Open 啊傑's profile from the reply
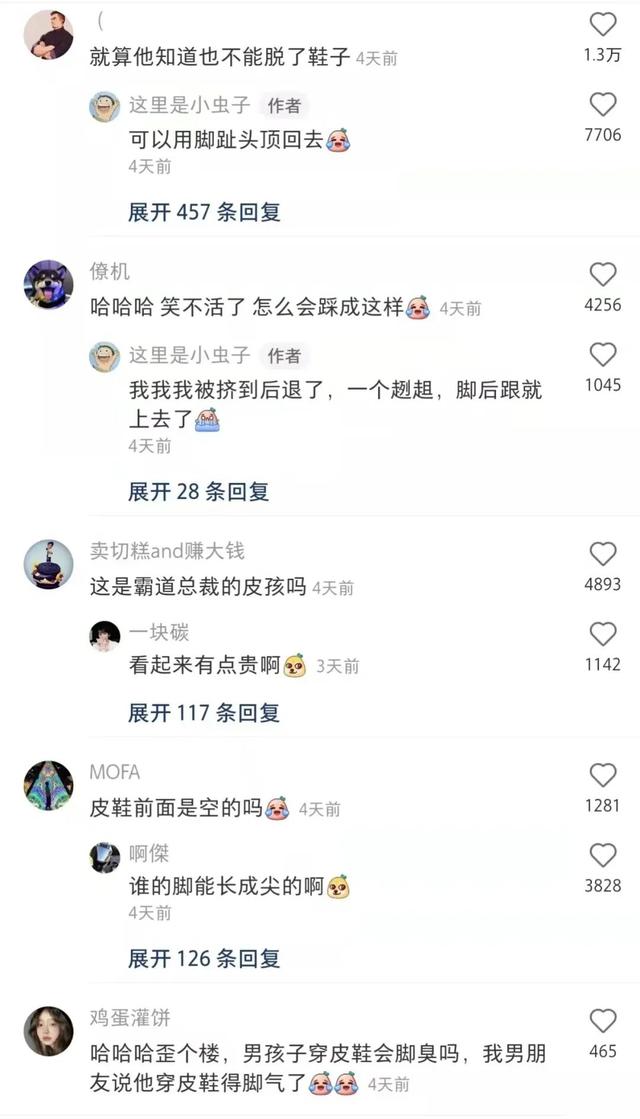The image size is (640, 1119). [105, 856]
